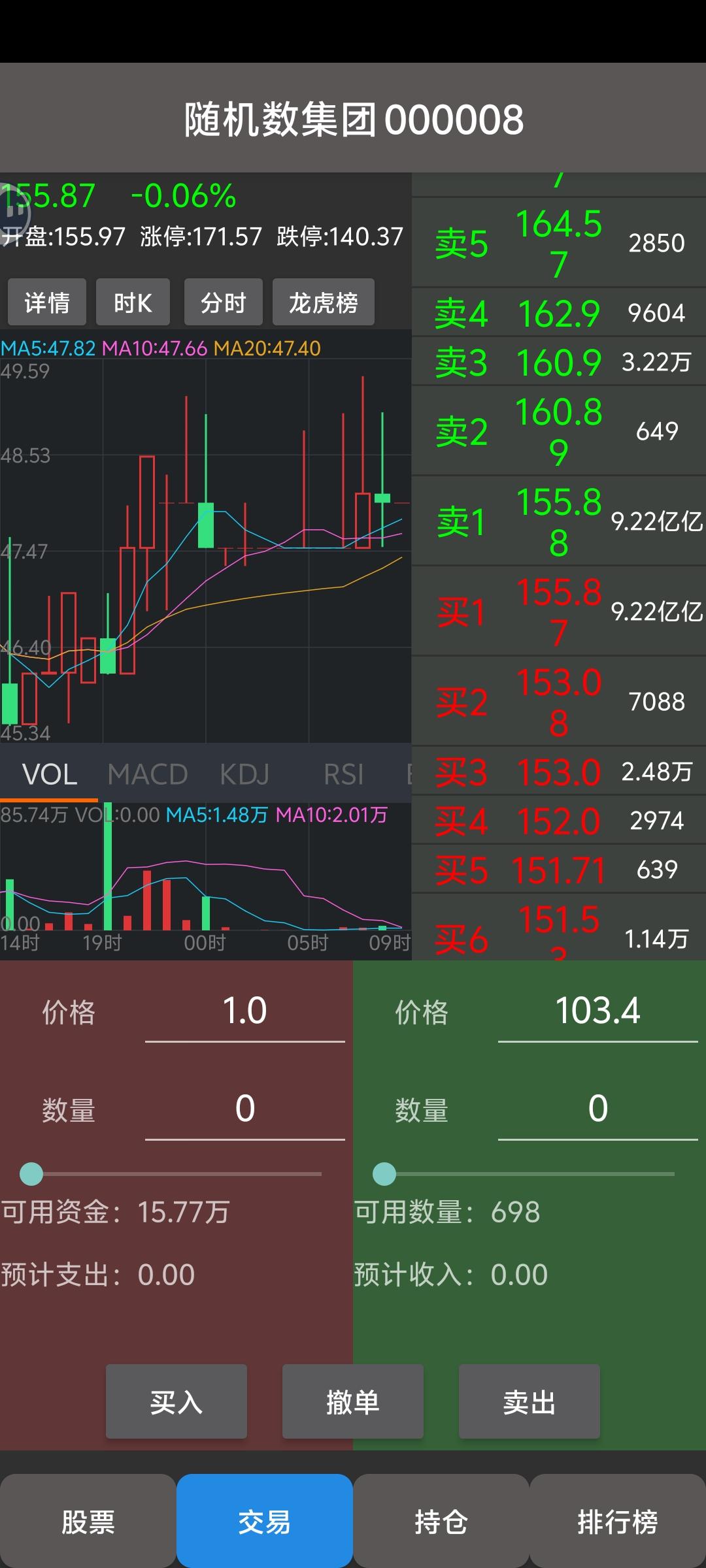Image resolution: width=706 pixels, height=1568 pixels.
Task: Select the KDJ indicator tab
Action: 244,775
